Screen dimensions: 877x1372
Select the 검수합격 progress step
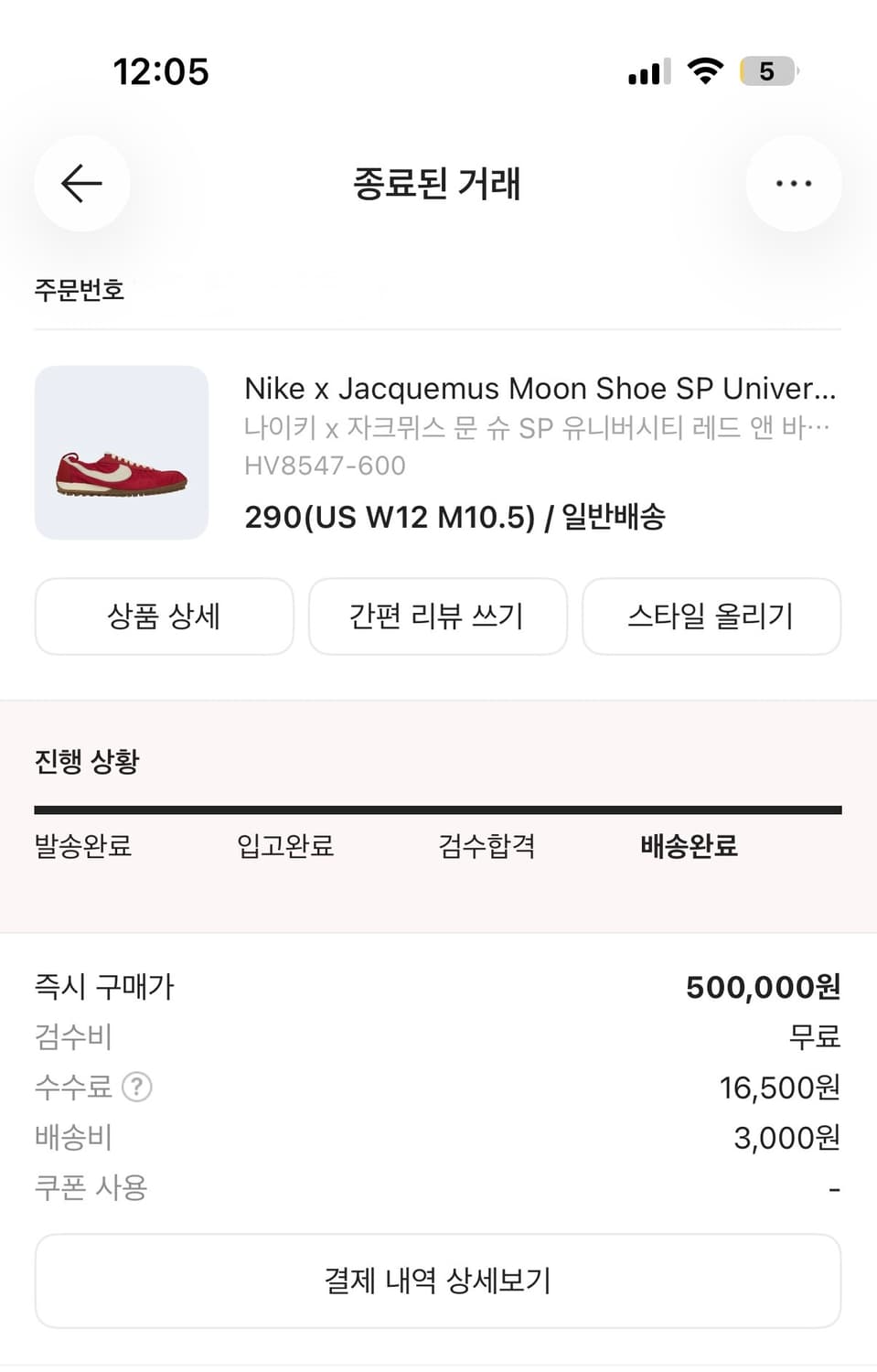click(x=486, y=848)
